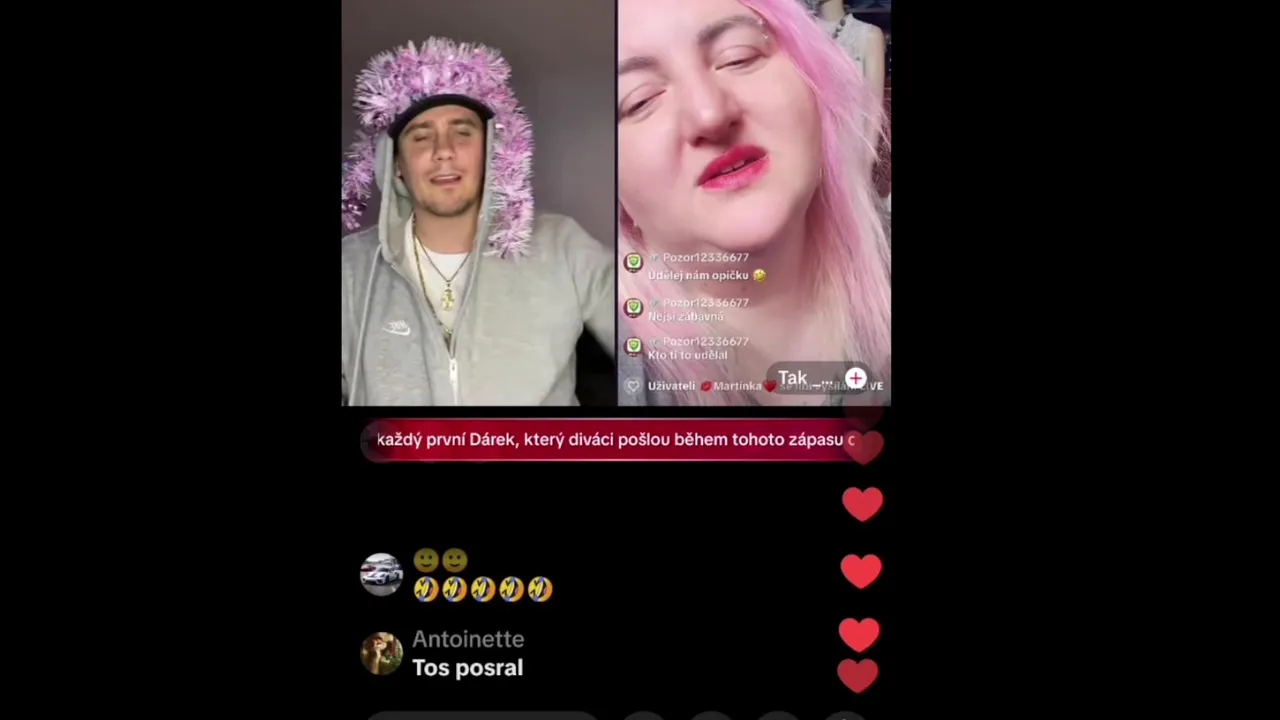Open the scrolling Dárek gift banner
The height and width of the screenshot is (720, 1280).
point(610,440)
